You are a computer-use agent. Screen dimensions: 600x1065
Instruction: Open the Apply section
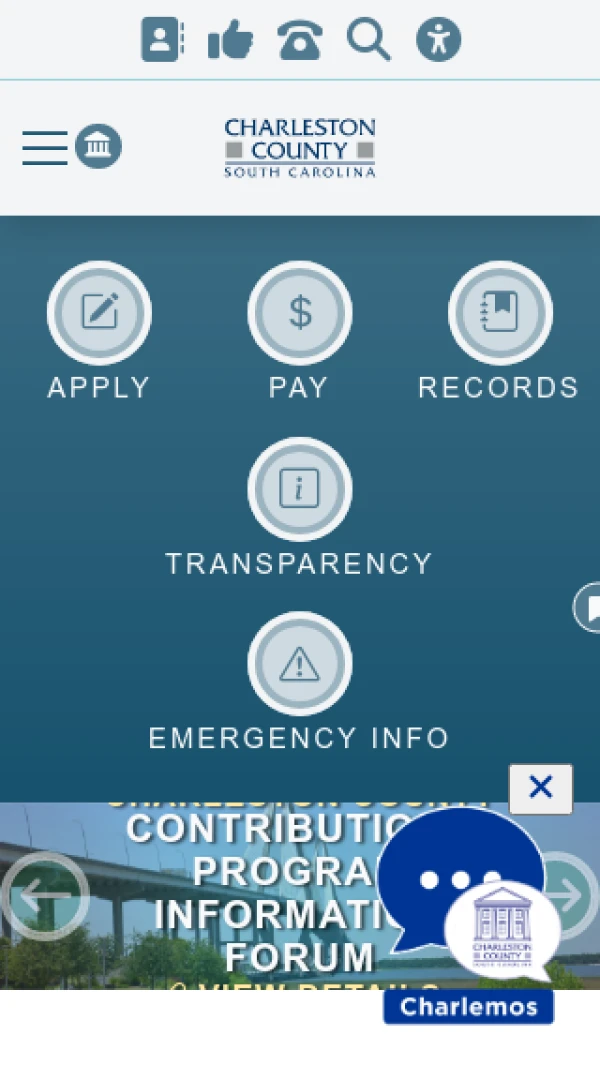click(99, 313)
